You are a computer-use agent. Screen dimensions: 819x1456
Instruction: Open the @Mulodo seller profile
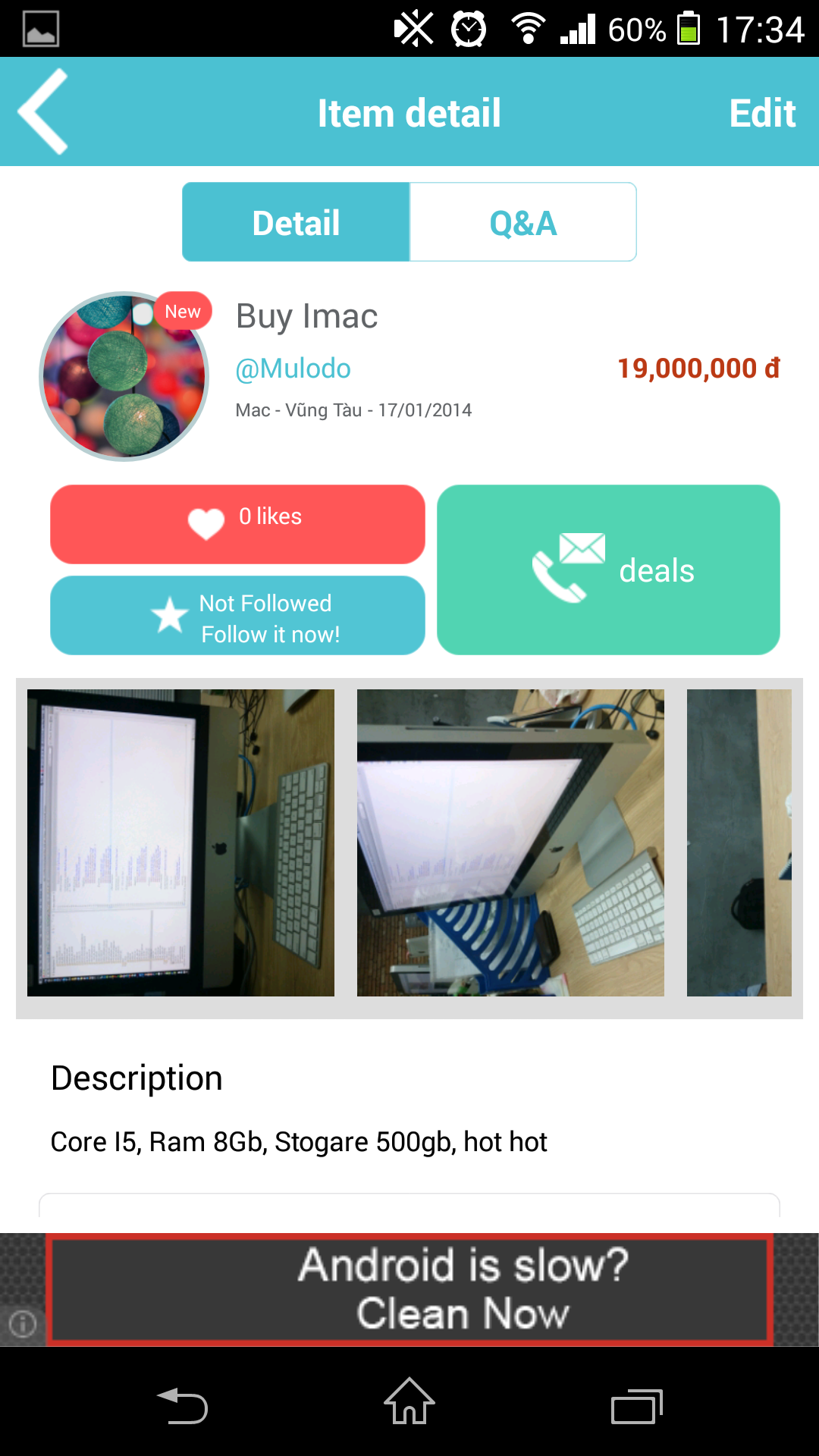(x=293, y=369)
